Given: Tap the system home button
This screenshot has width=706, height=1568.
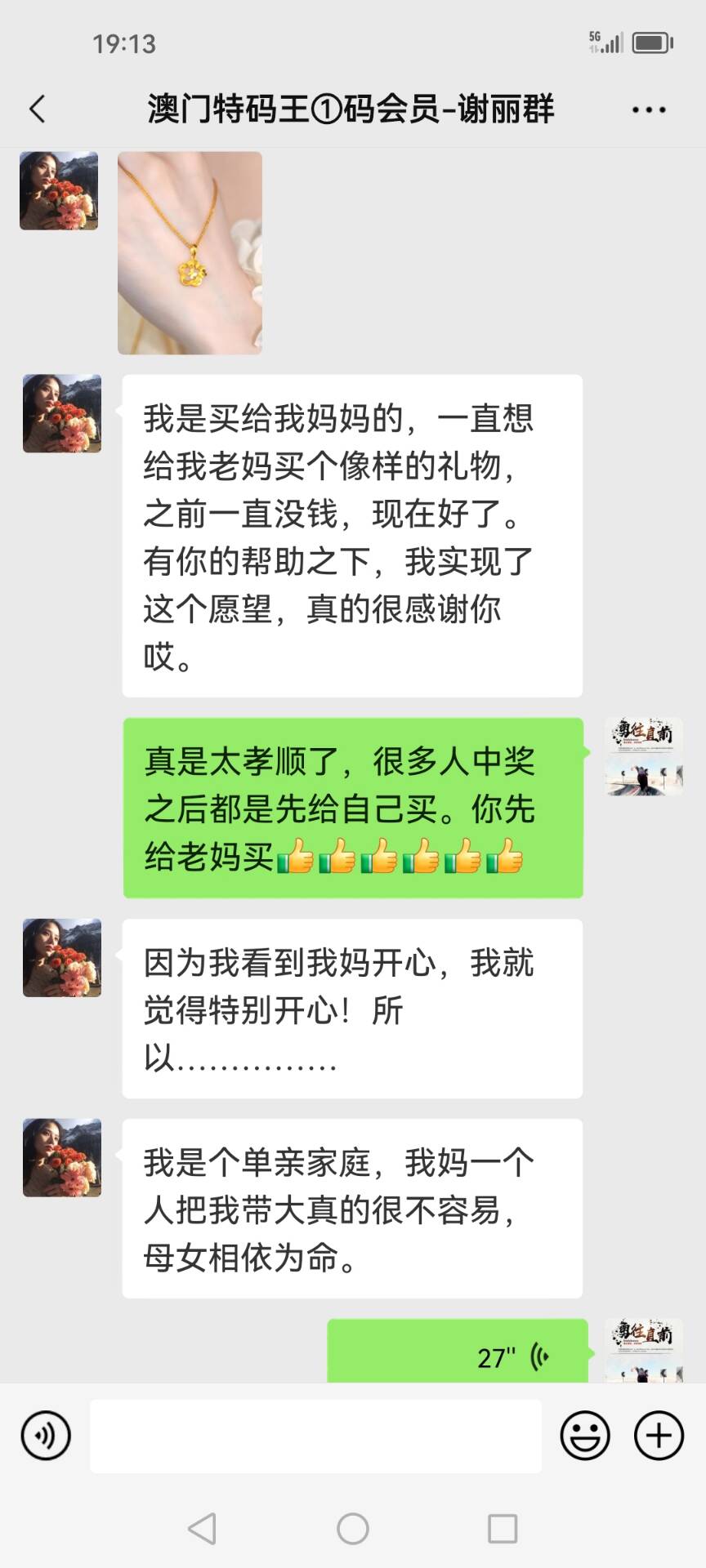Looking at the screenshot, I should tap(353, 1529).
